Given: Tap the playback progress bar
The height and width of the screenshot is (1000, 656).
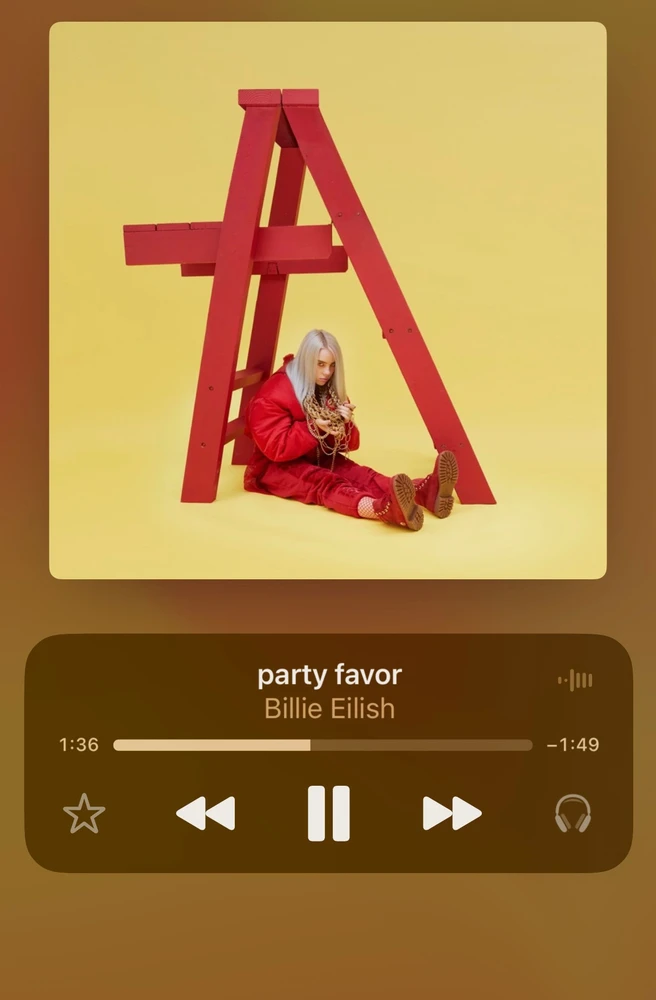Looking at the screenshot, I should (322, 745).
